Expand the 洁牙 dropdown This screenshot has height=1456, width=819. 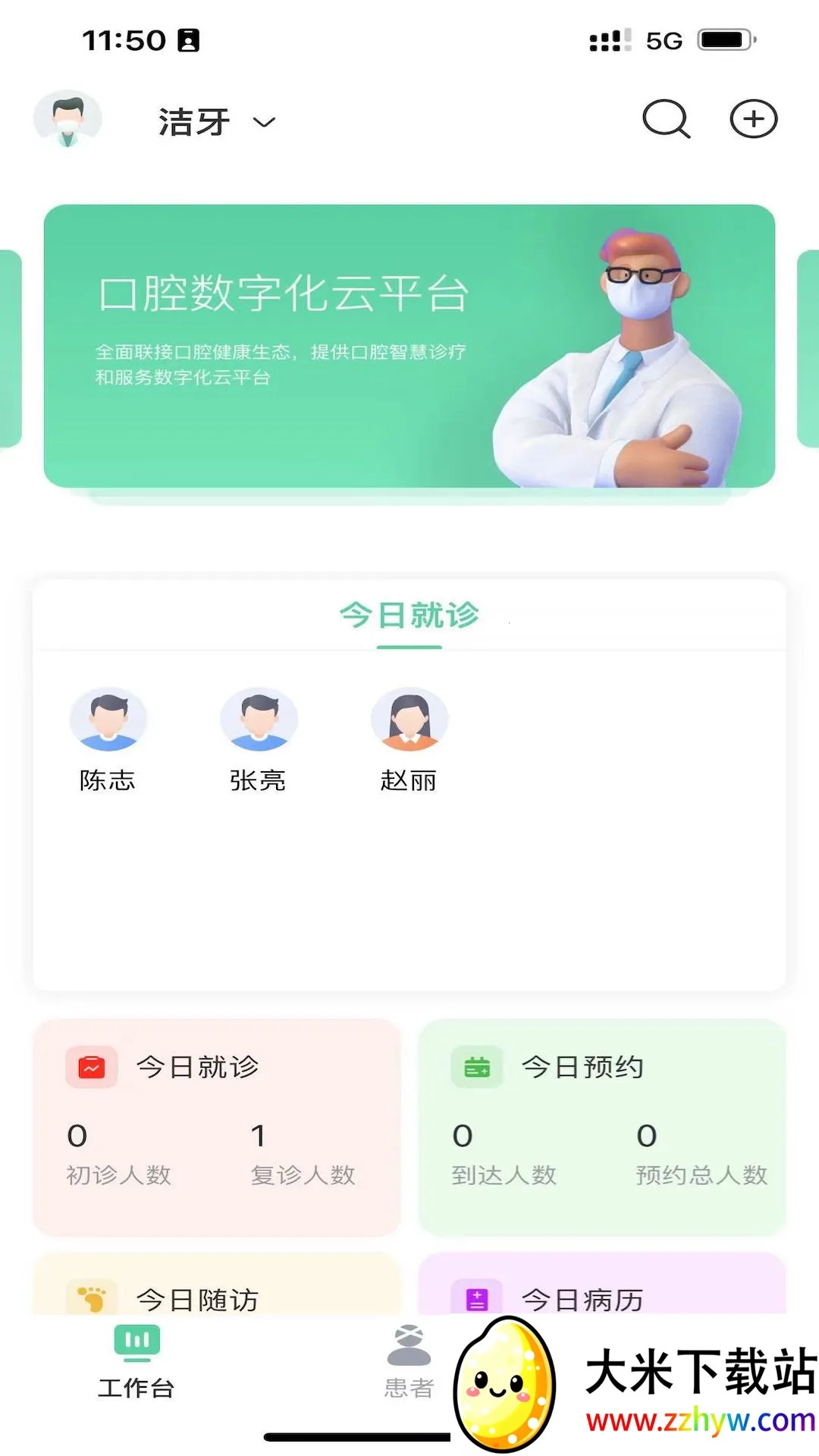216,122
